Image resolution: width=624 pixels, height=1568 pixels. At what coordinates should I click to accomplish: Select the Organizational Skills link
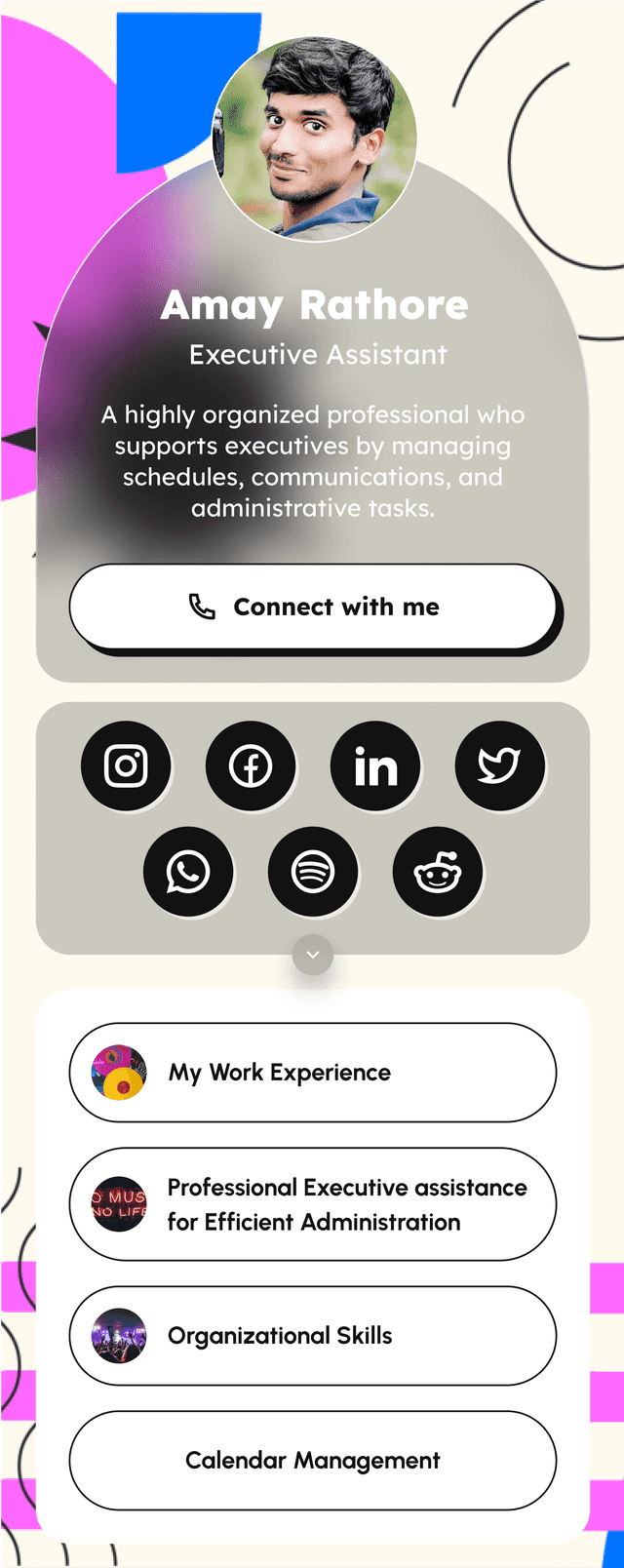tap(313, 1336)
